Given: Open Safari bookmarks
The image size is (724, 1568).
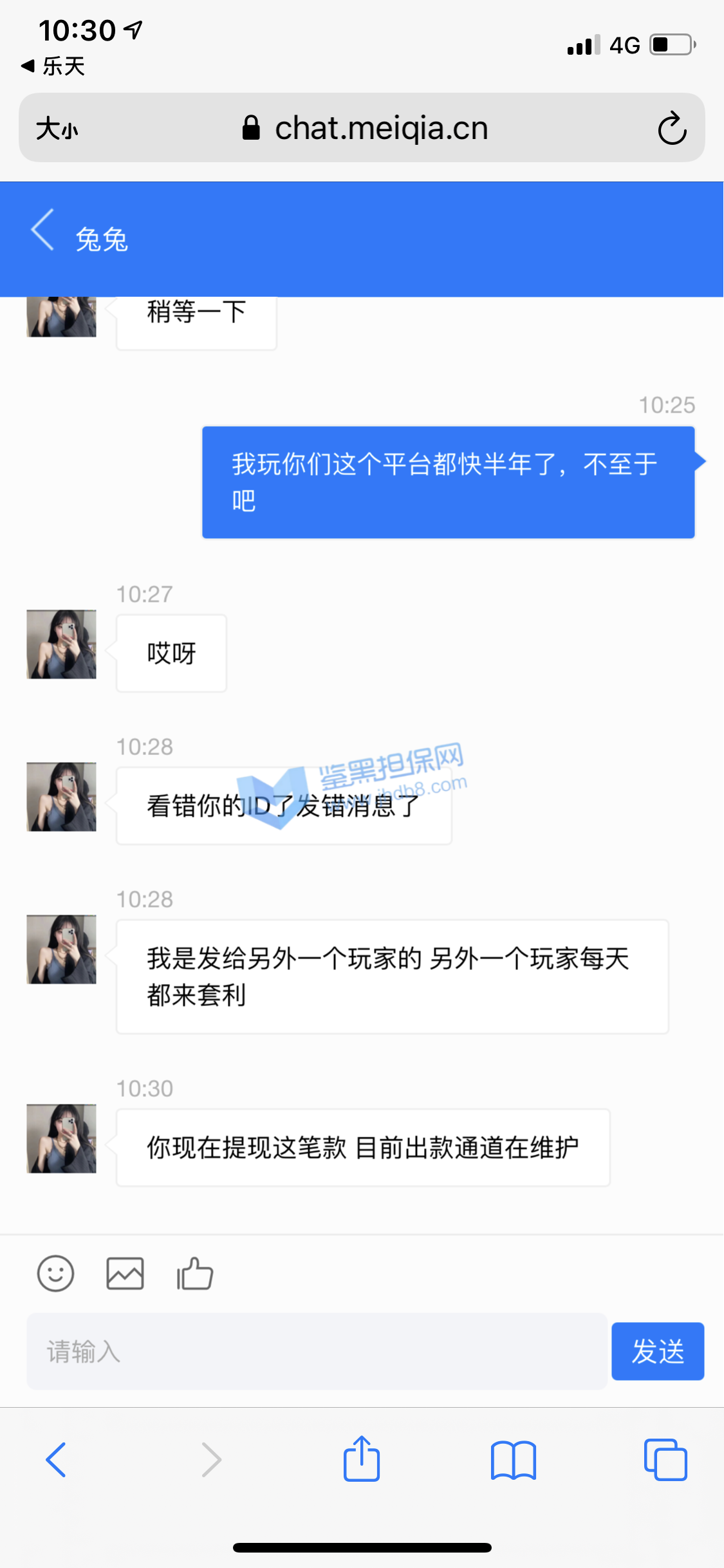Looking at the screenshot, I should tap(513, 1459).
